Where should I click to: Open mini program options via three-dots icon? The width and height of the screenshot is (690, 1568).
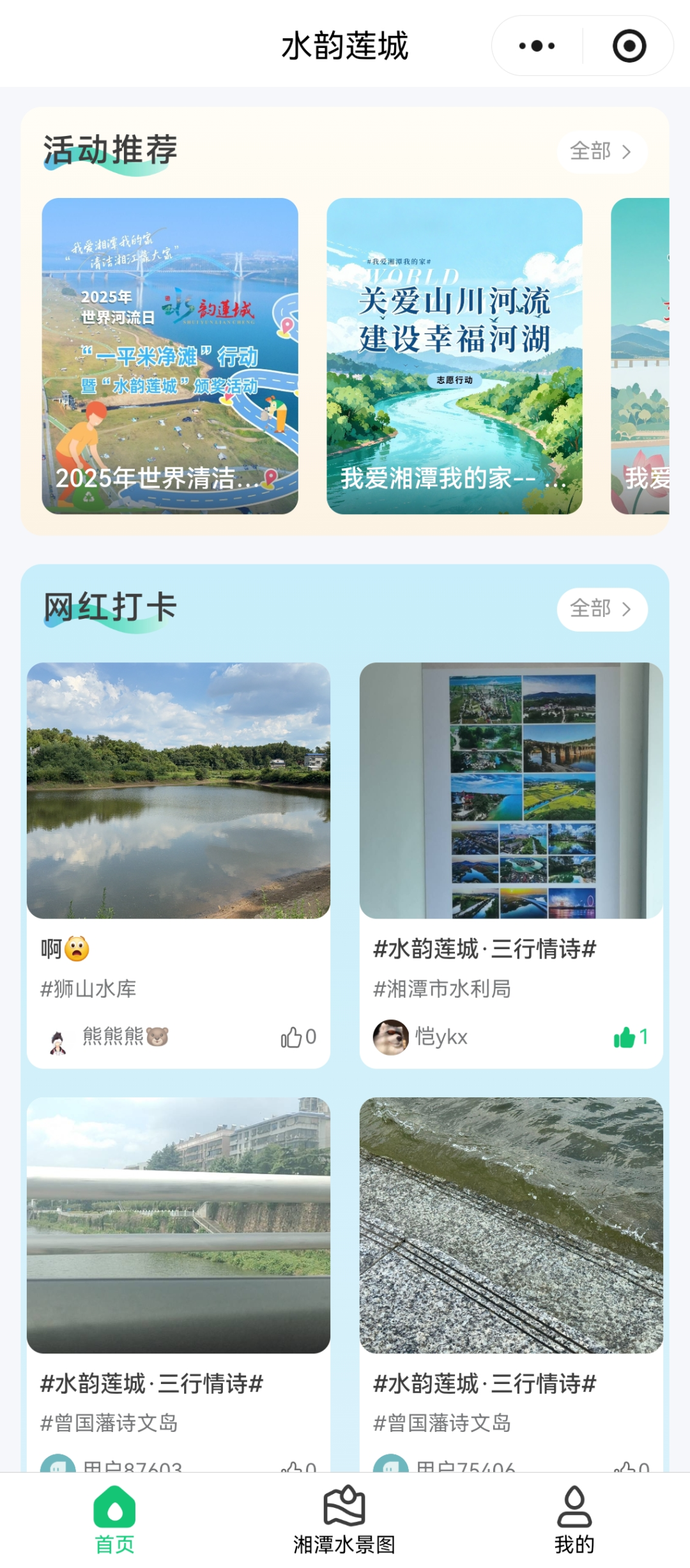(x=535, y=45)
